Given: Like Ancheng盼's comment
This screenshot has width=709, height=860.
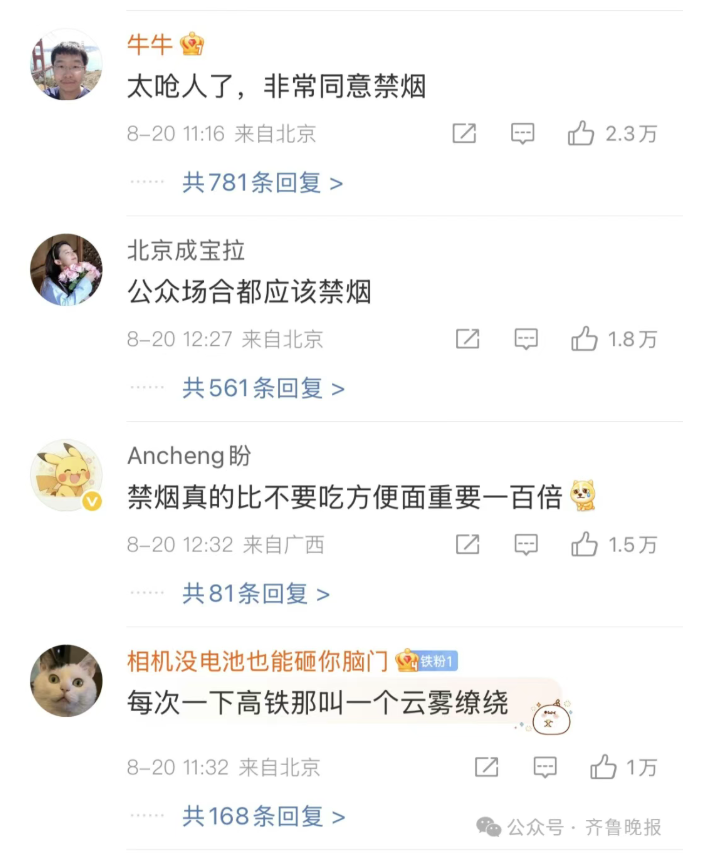Looking at the screenshot, I should coord(584,545).
